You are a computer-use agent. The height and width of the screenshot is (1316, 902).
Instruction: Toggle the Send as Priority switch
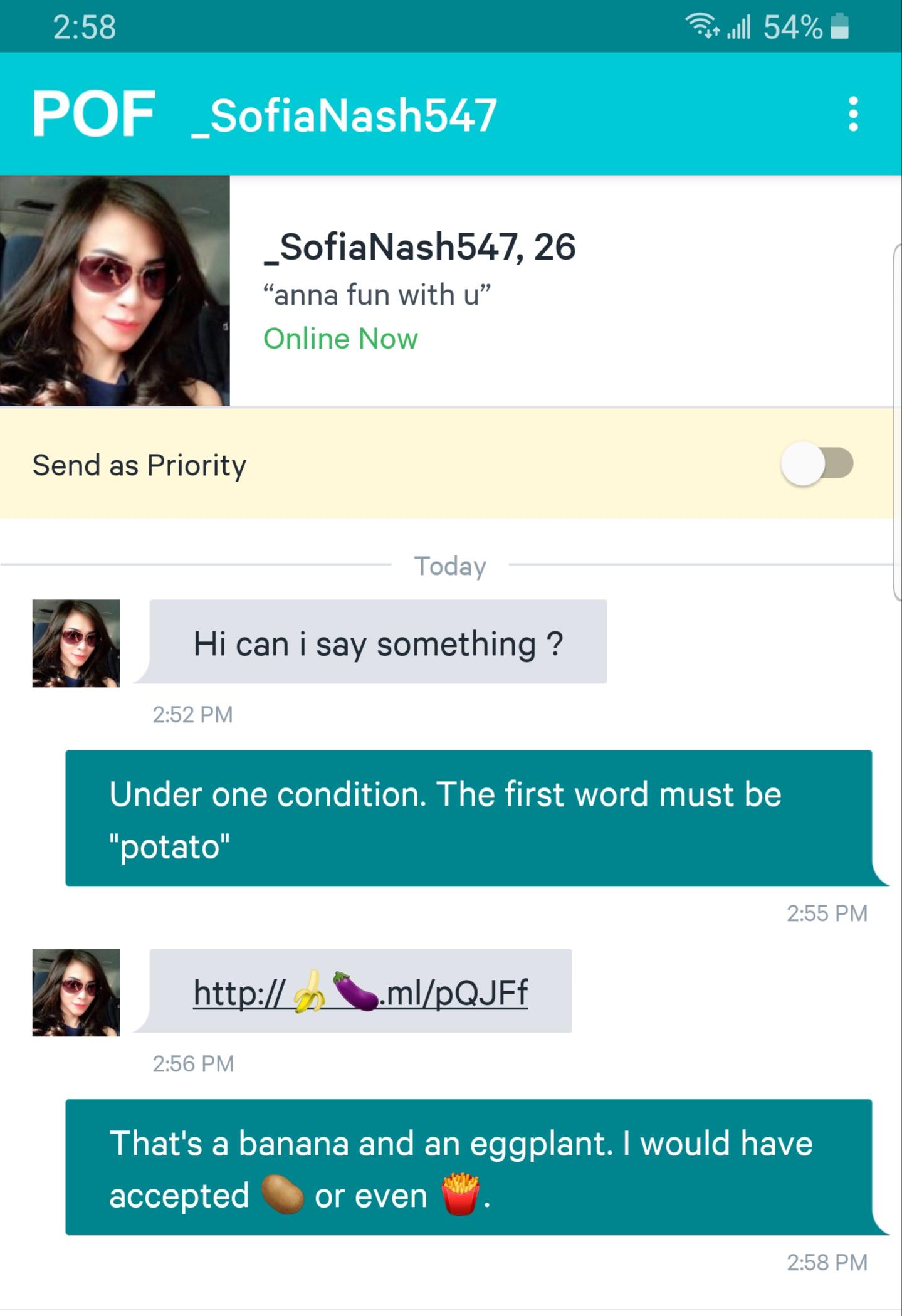coord(816,464)
